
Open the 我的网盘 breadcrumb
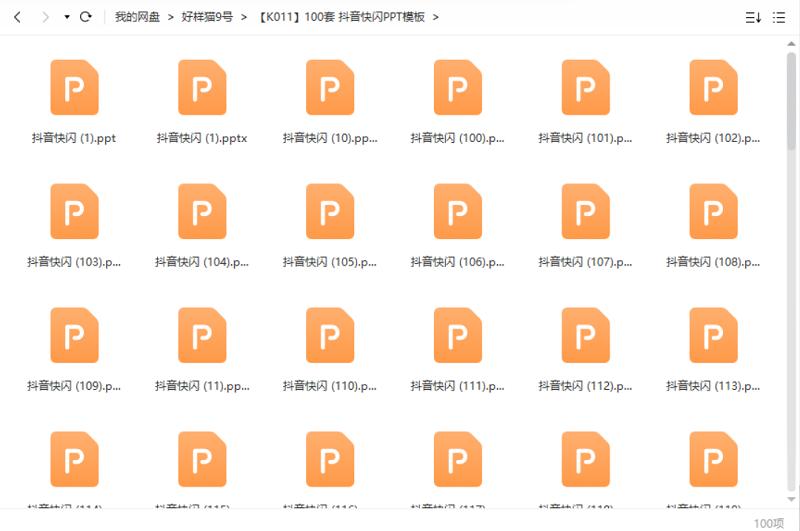point(137,17)
